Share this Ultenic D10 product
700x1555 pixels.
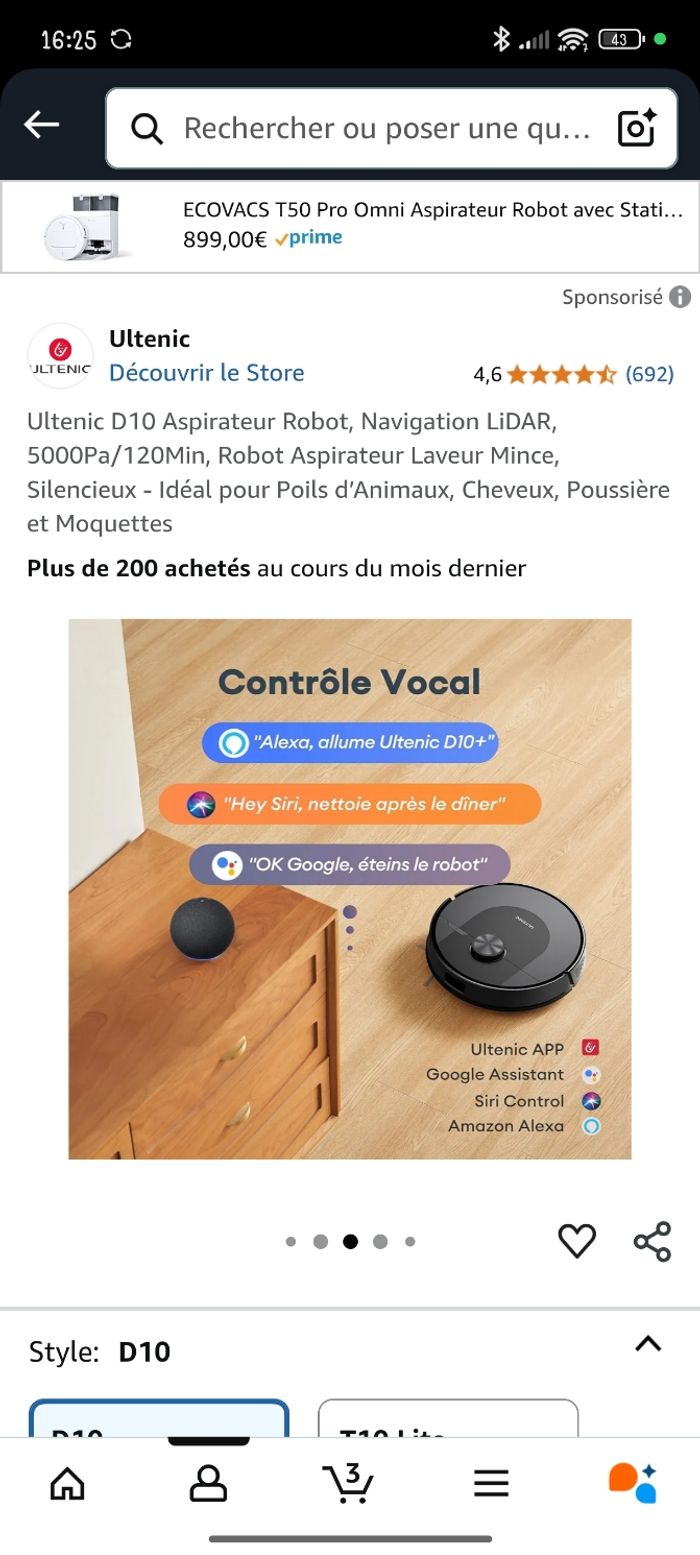click(652, 1241)
